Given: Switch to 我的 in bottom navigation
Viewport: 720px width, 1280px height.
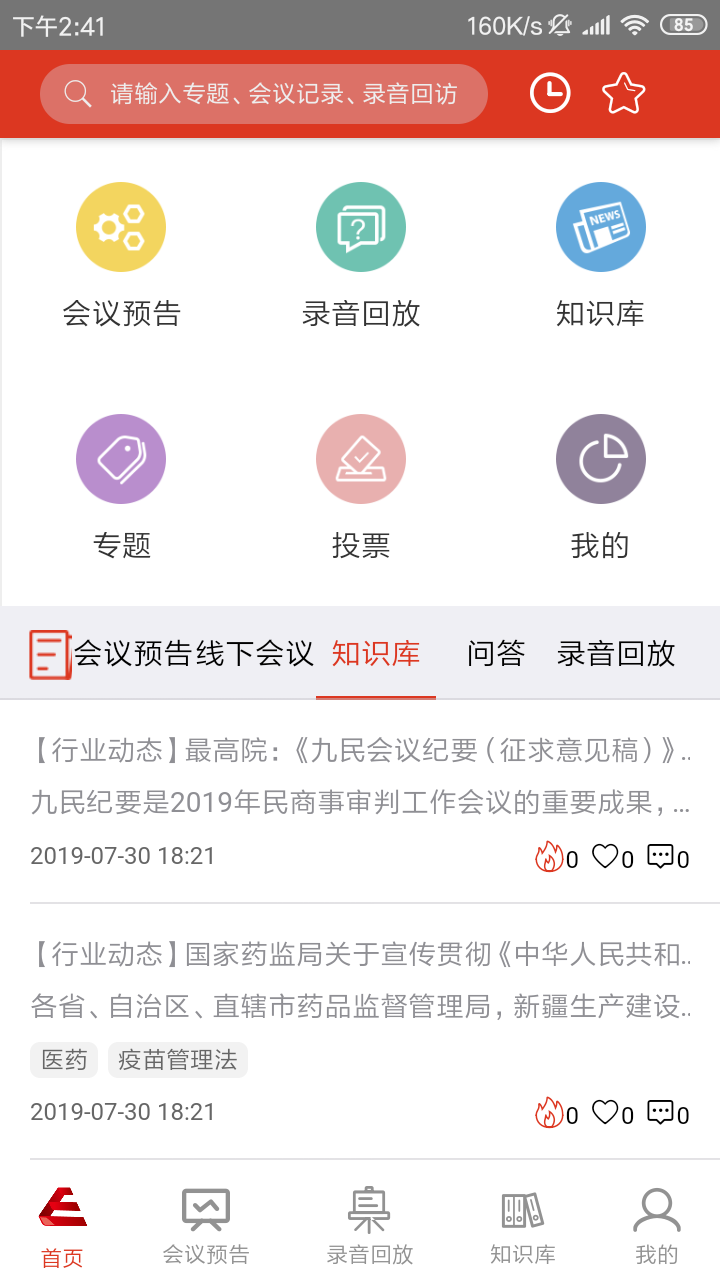Looking at the screenshot, I should 656,1225.
